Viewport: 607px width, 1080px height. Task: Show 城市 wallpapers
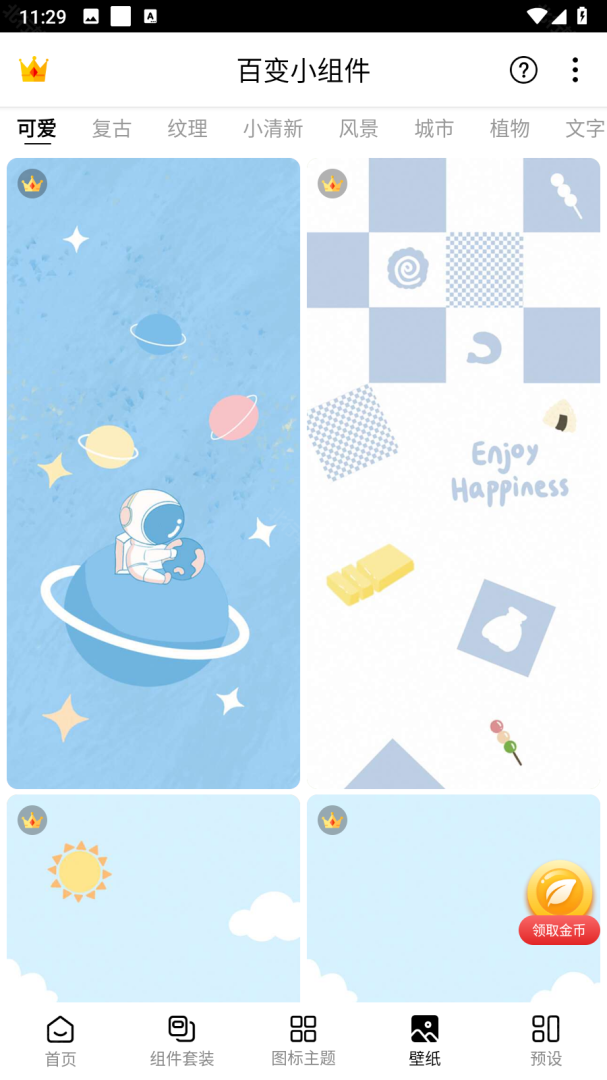pos(434,128)
